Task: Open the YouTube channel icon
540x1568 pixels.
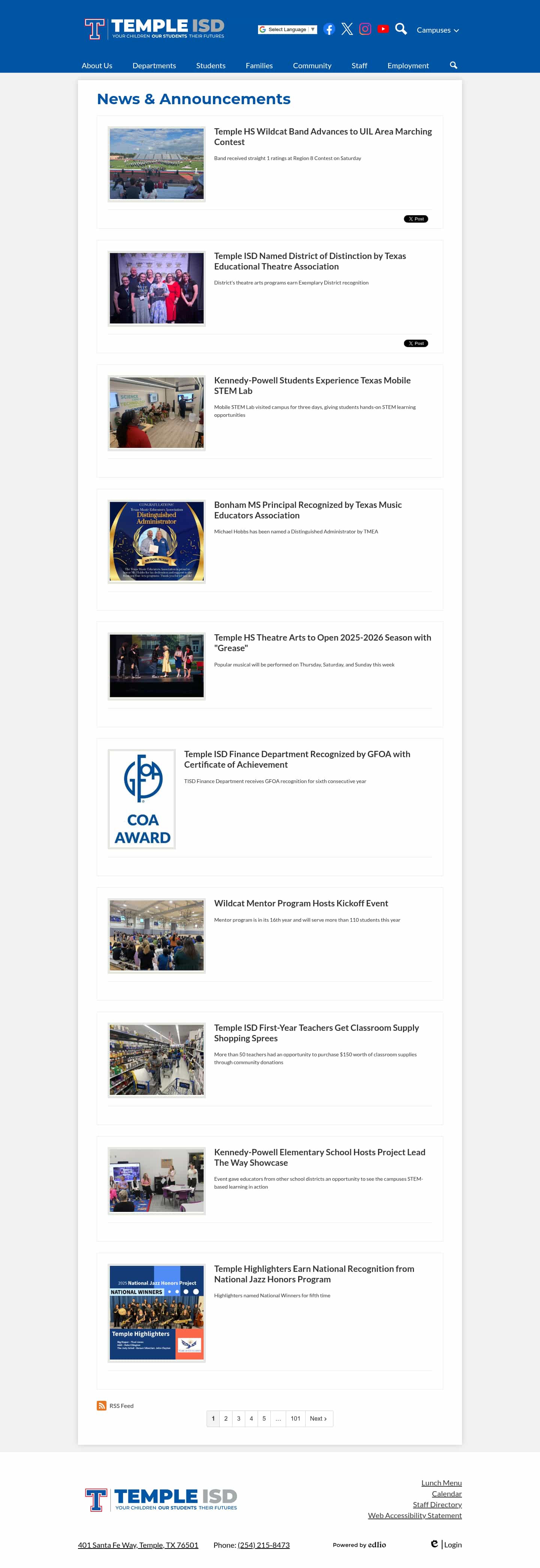Action: 383,29
